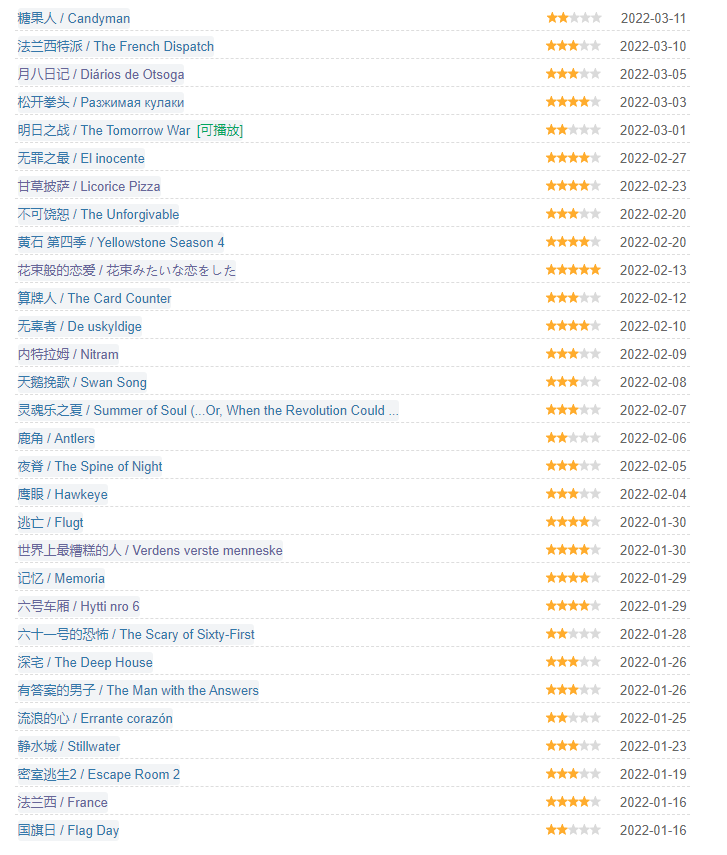727x855 pixels.
Task: Open The Unforgivable link
Action: [99, 214]
